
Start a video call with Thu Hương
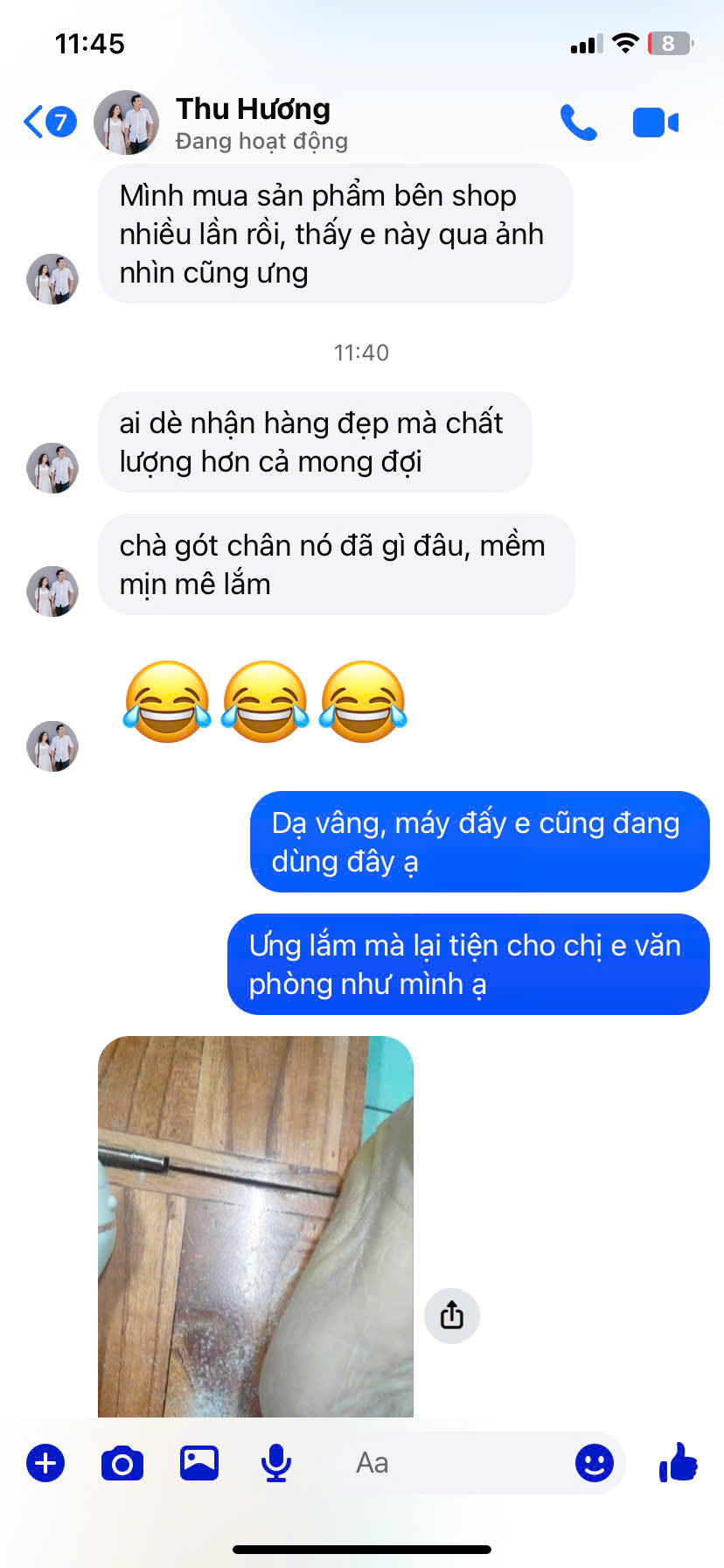click(x=656, y=122)
